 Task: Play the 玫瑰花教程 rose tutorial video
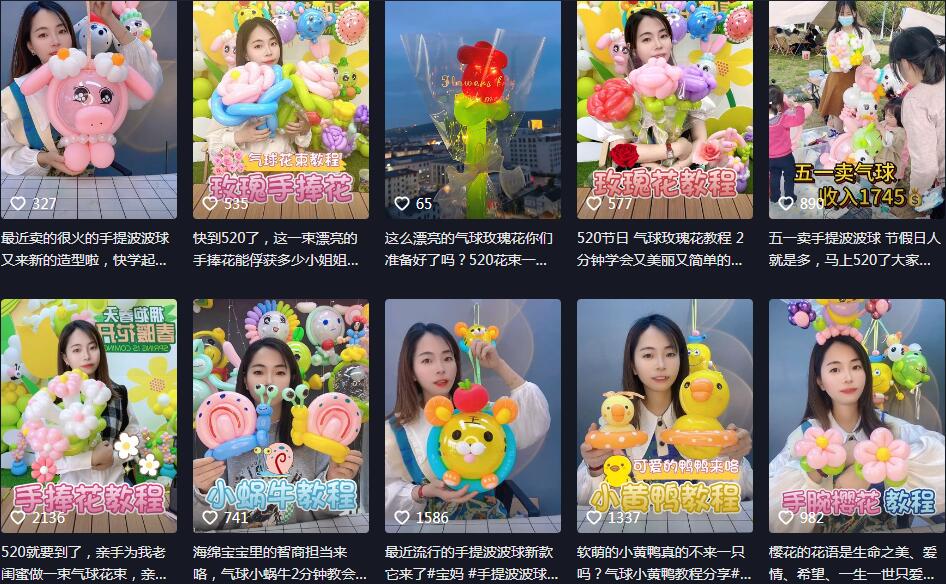pyautogui.click(x=664, y=110)
